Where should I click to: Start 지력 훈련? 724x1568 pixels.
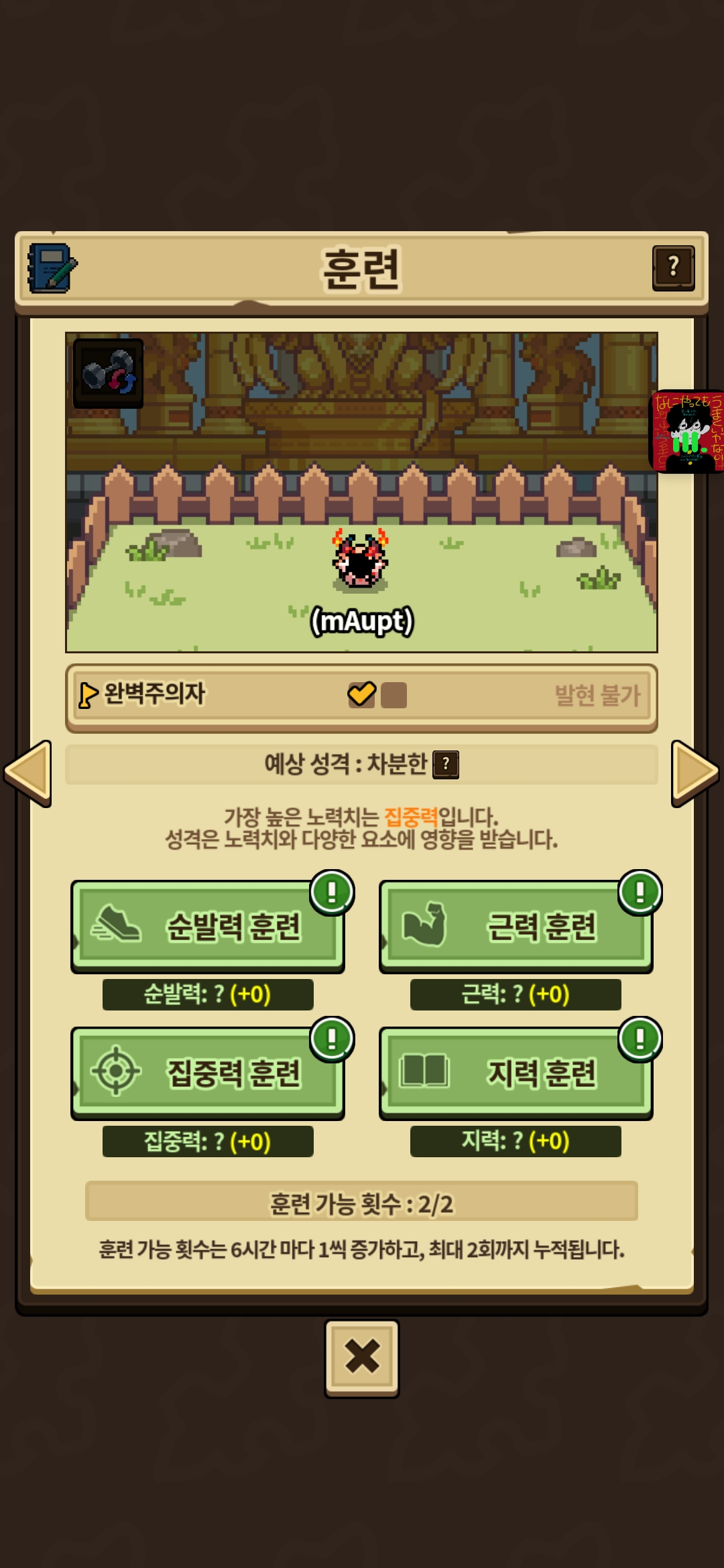click(516, 1073)
